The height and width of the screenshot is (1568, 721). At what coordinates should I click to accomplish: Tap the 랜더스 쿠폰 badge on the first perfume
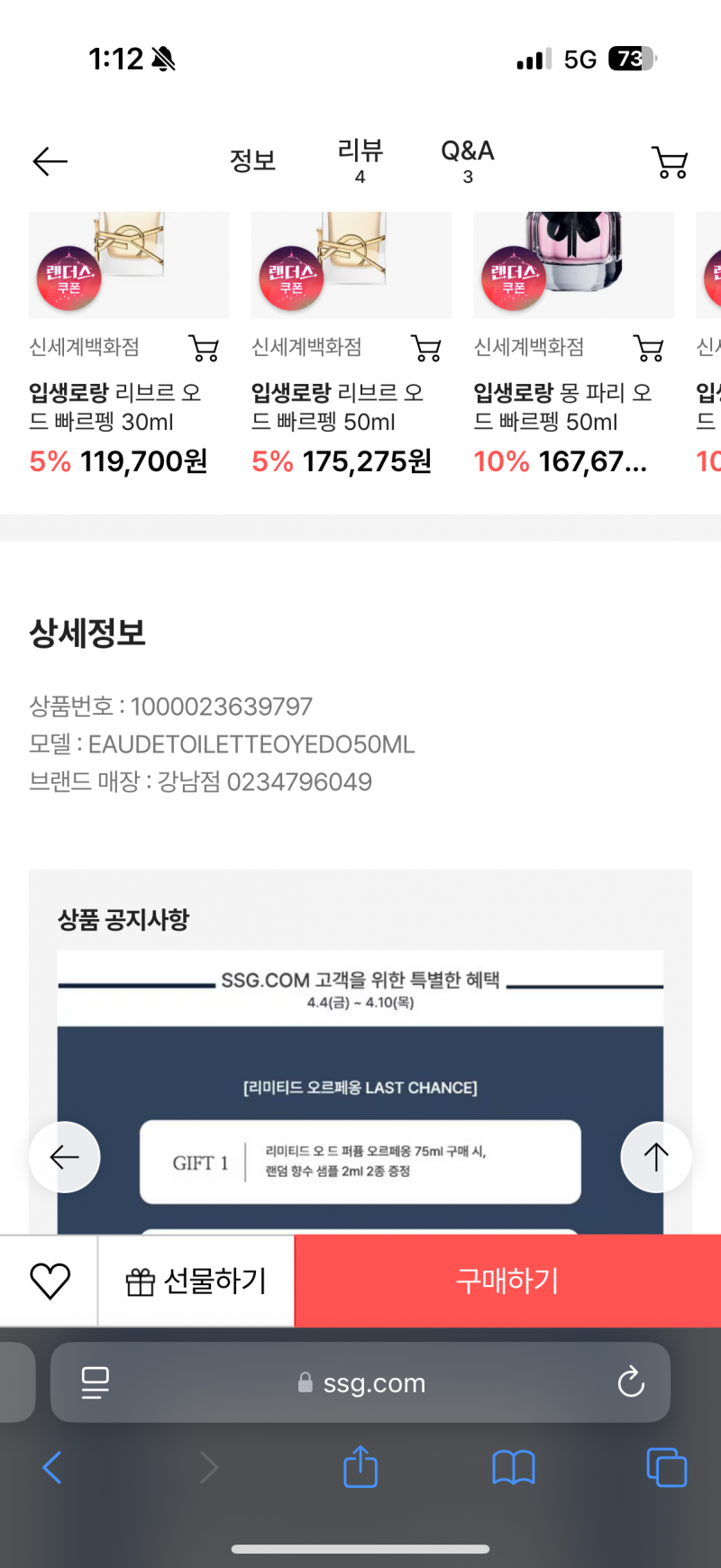[68, 278]
